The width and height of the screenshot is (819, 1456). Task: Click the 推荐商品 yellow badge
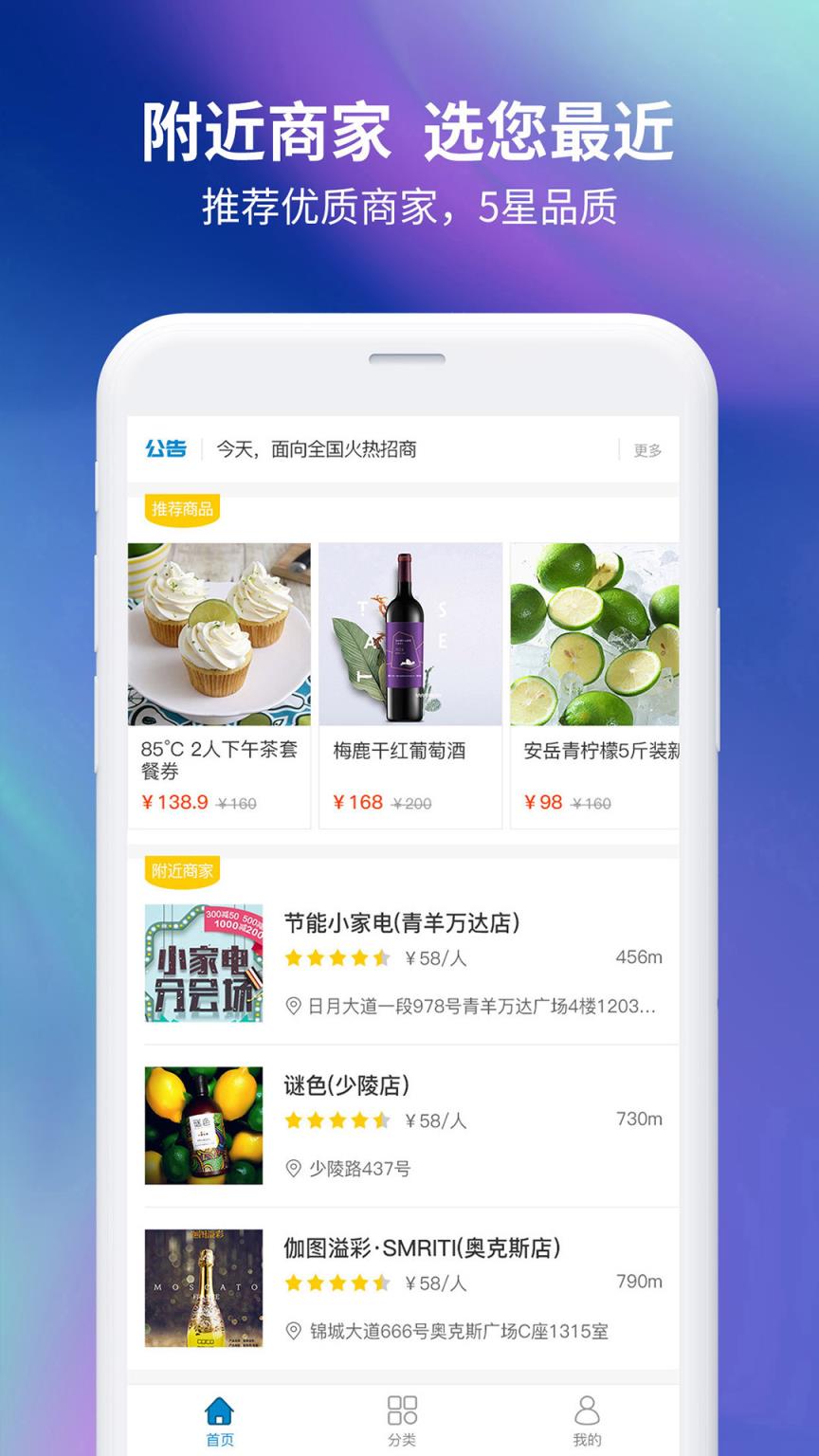(181, 507)
